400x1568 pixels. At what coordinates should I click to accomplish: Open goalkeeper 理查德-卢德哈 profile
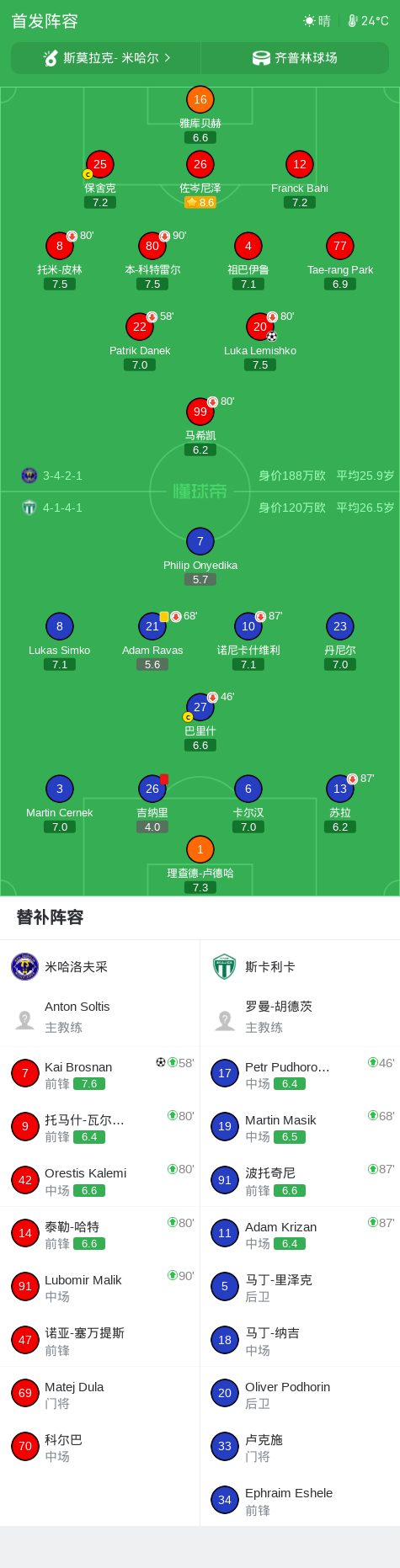click(200, 849)
